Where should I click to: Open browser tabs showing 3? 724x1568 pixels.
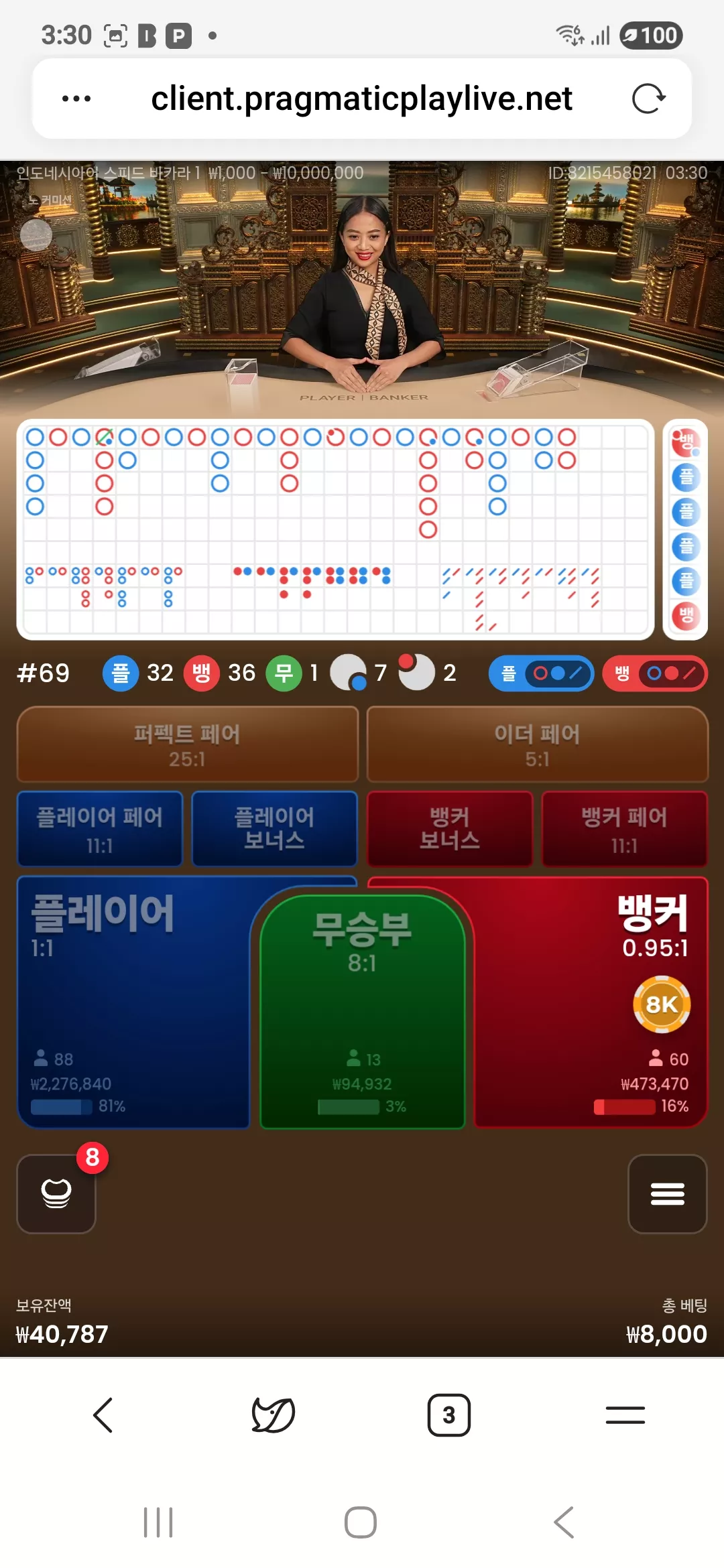click(449, 1415)
